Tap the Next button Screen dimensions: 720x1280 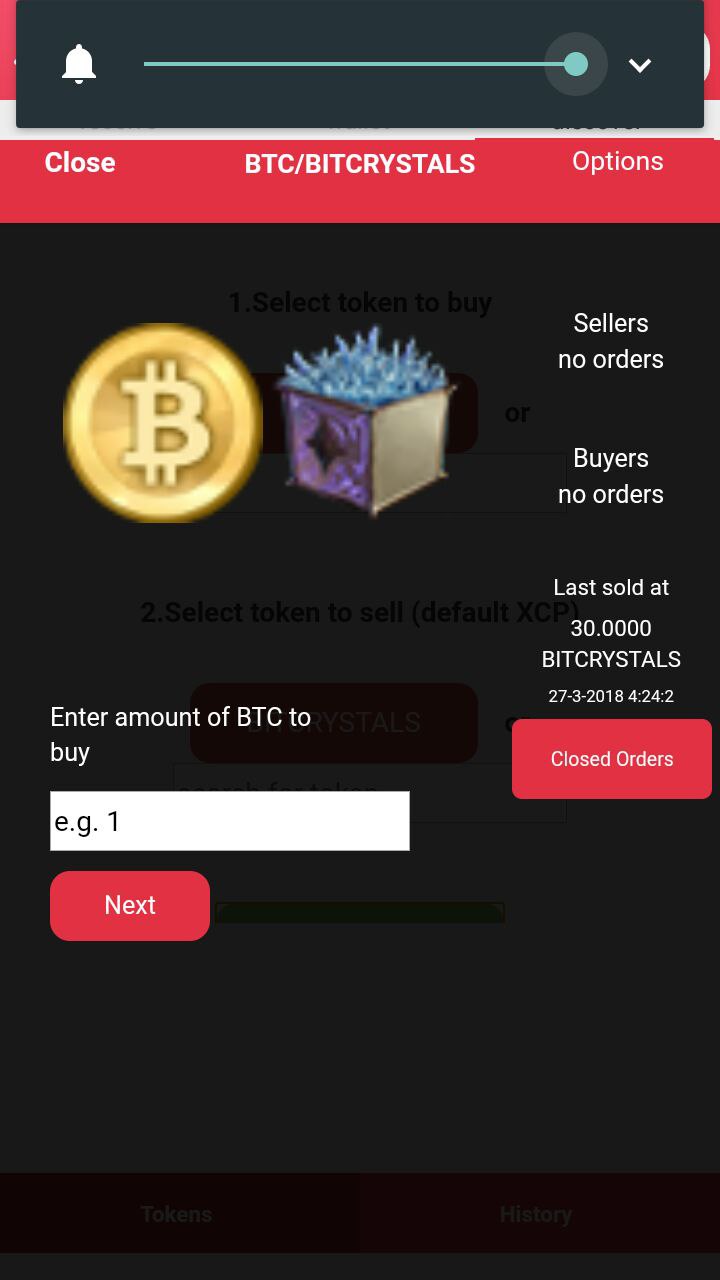(x=130, y=905)
